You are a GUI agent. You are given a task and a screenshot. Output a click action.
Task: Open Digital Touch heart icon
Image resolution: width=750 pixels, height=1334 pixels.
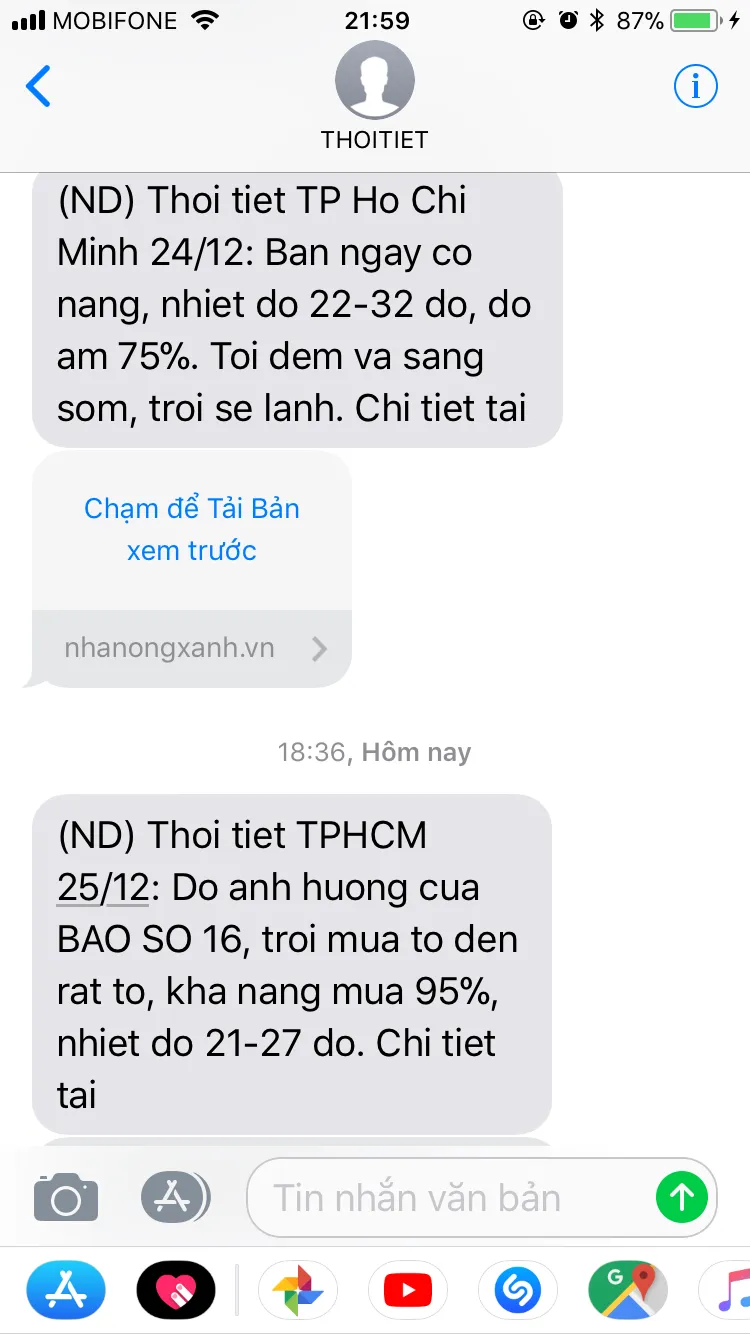tap(176, 1290)
